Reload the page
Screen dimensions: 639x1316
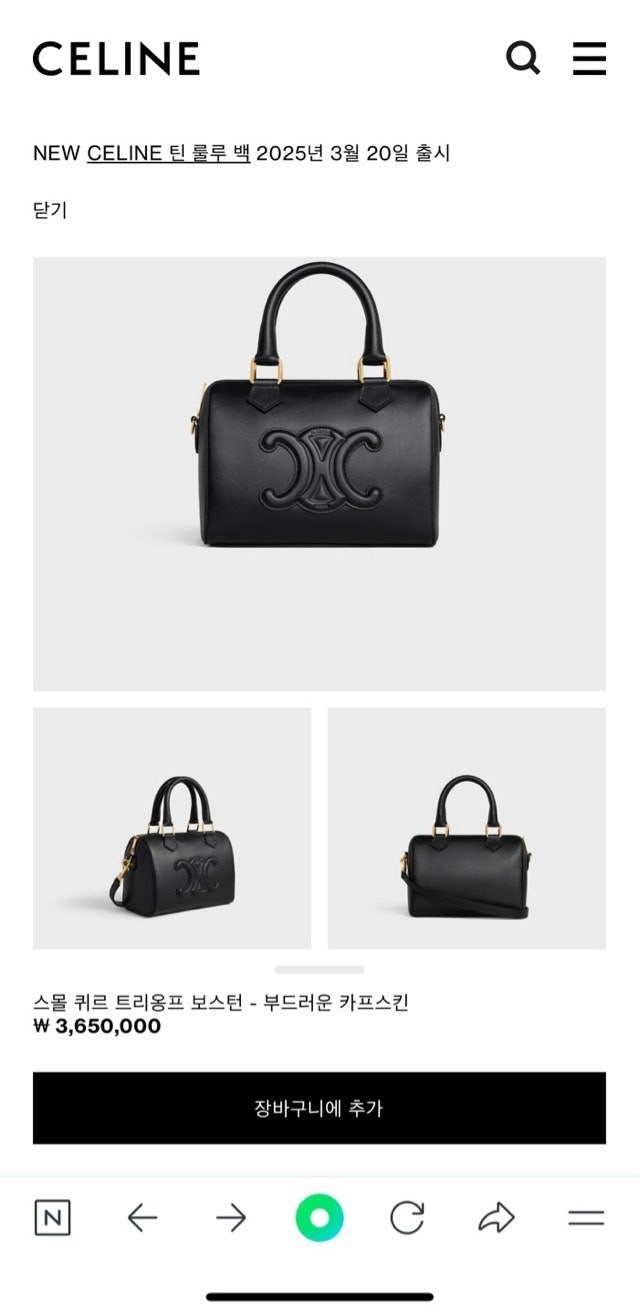click(x=407, y=1217)
